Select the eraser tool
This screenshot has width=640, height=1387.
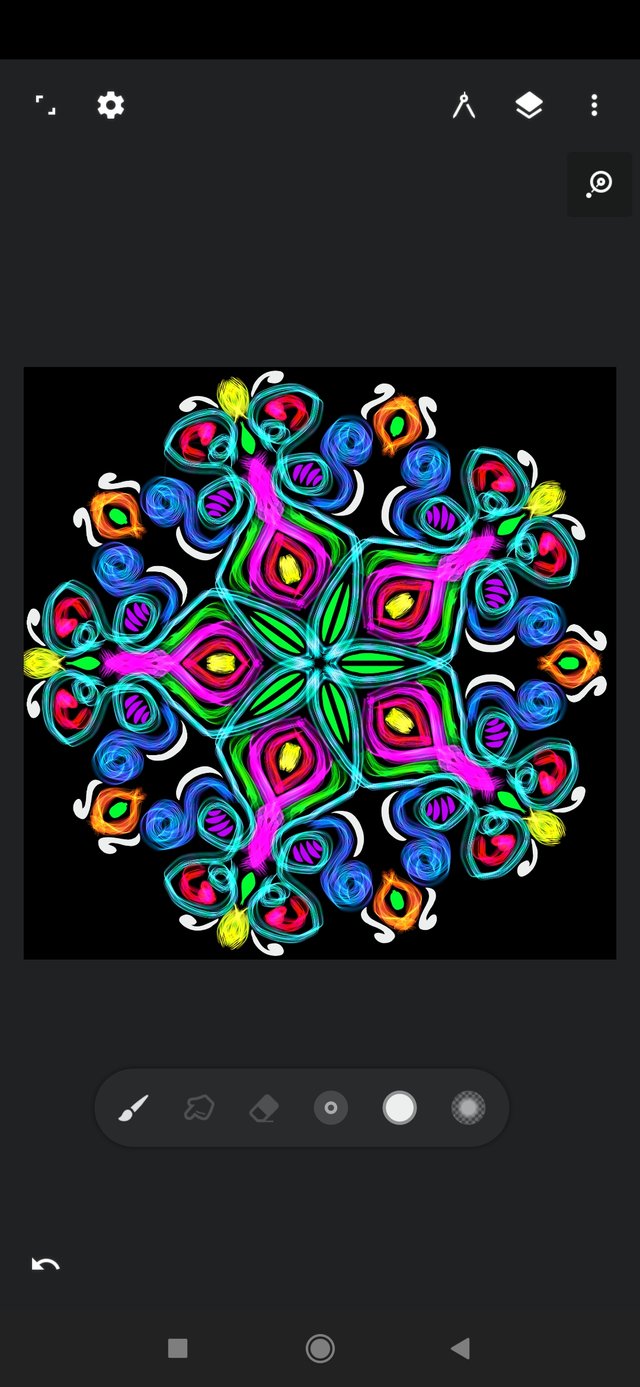coord(264,1108)
